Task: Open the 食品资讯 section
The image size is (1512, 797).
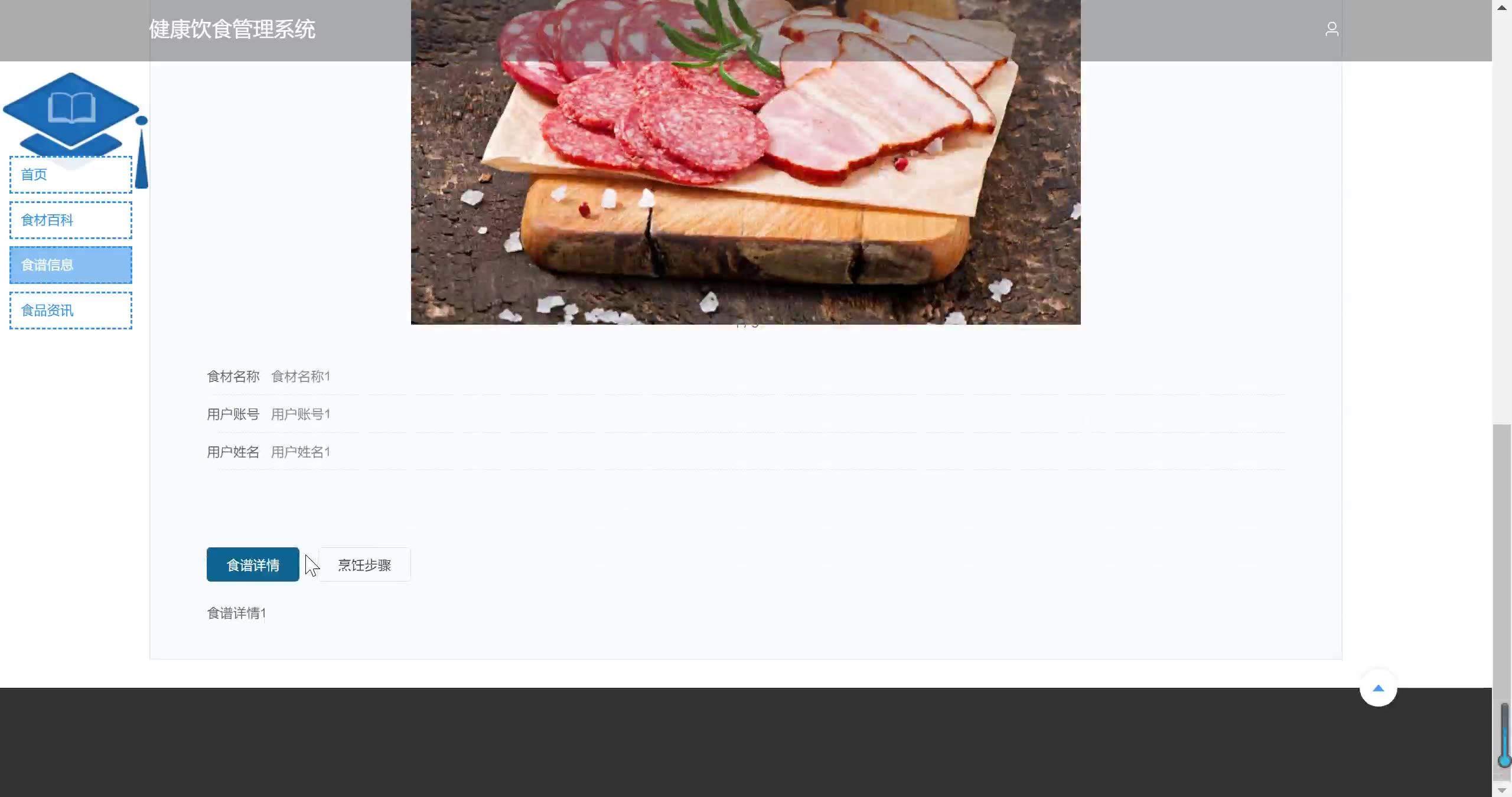Action: pos(70,311)
